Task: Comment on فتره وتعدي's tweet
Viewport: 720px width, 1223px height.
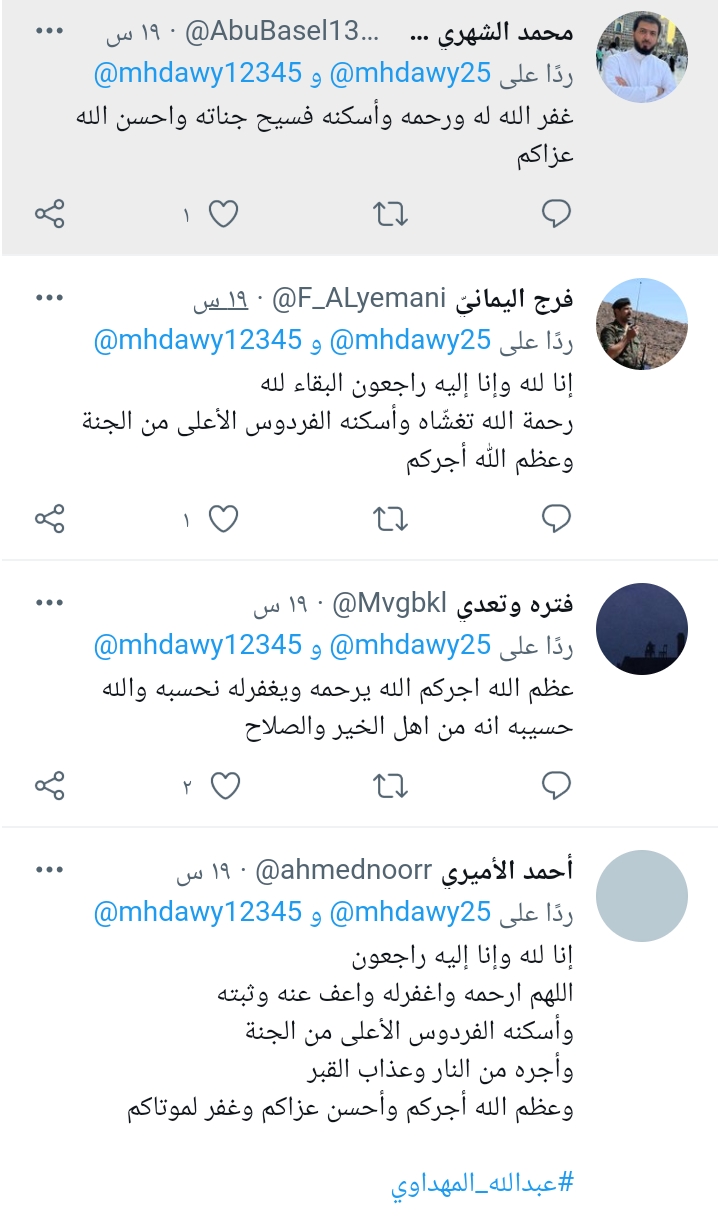Action: click(x=556, y=786)
